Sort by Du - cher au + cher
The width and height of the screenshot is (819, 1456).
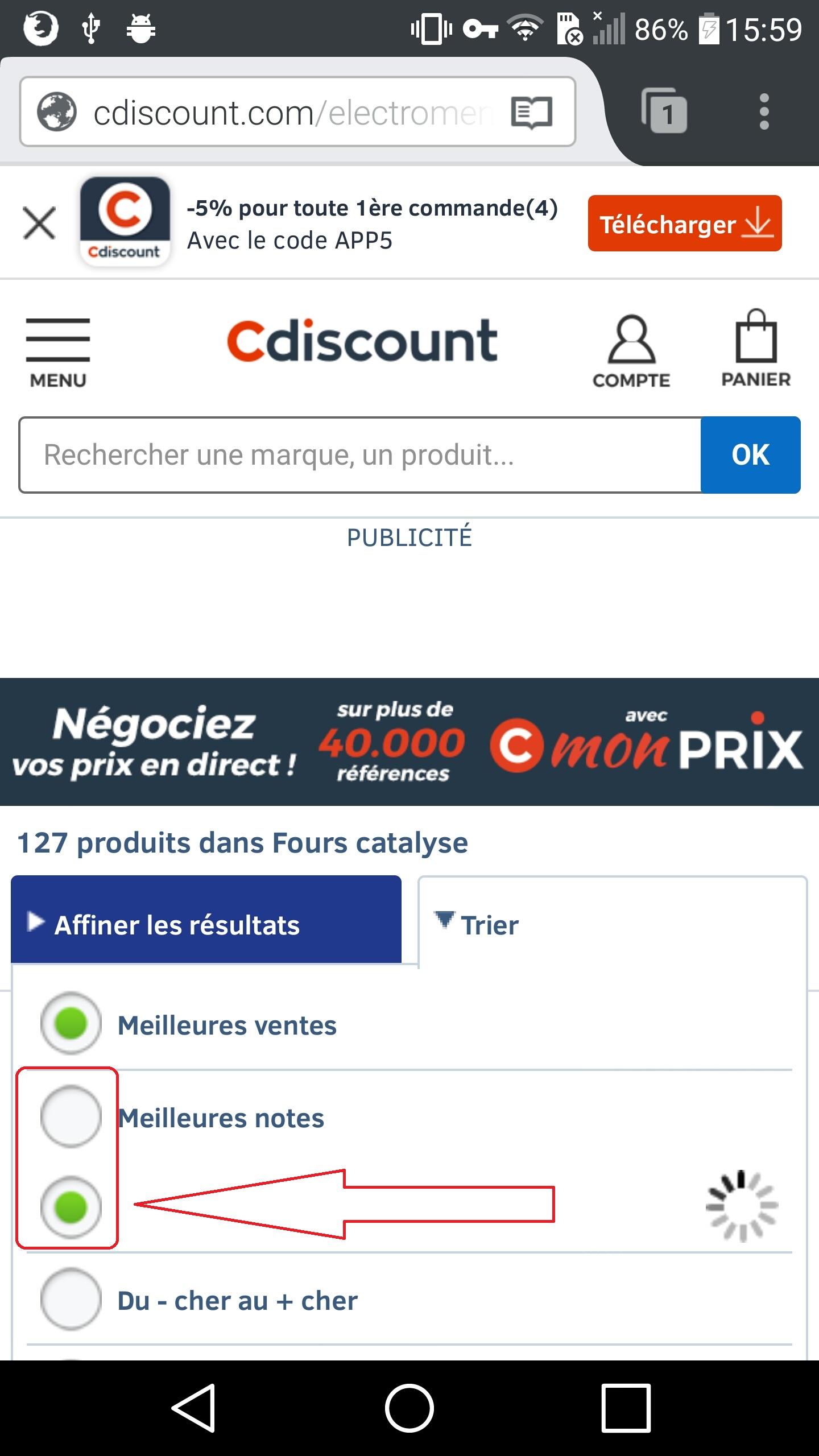click(x=71, y=1300)
